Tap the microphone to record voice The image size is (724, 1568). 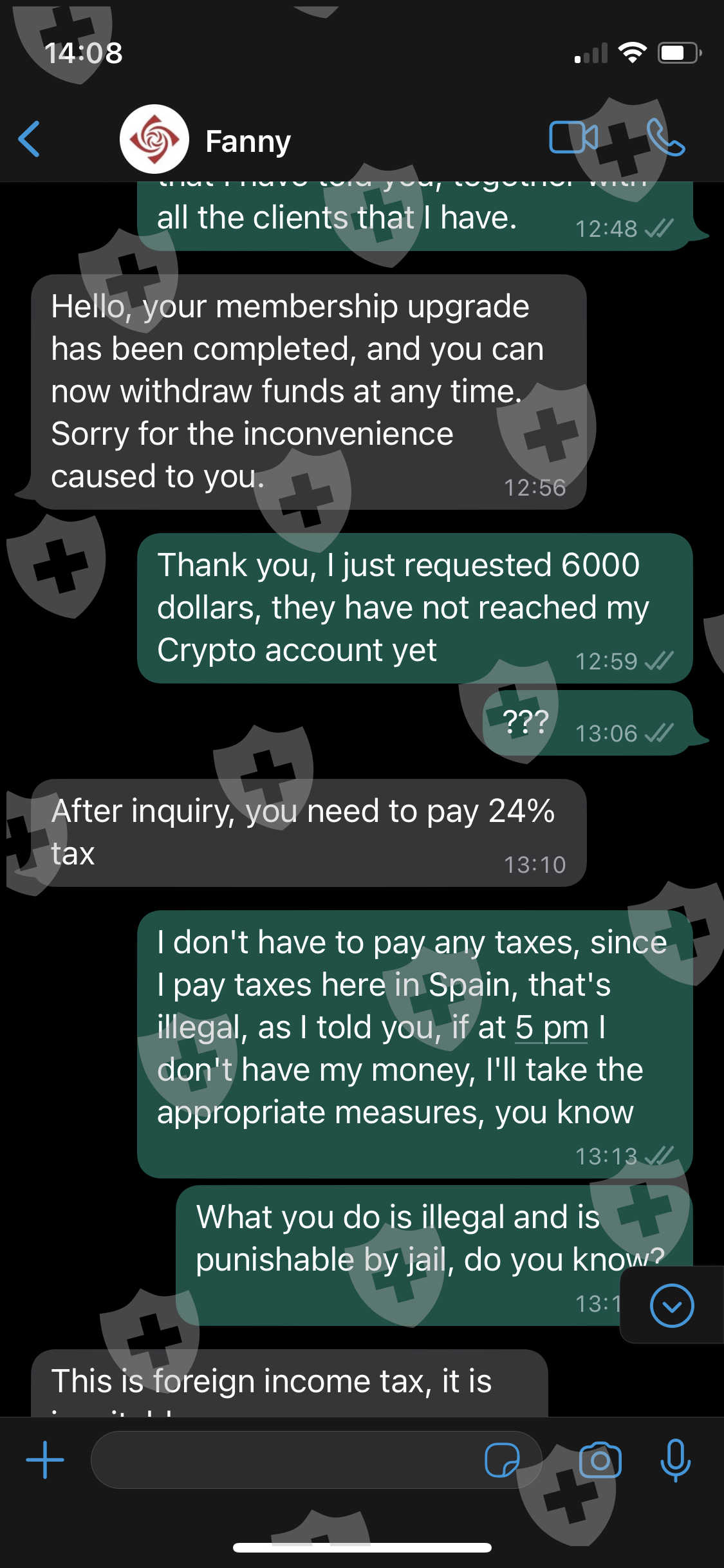676,1460
